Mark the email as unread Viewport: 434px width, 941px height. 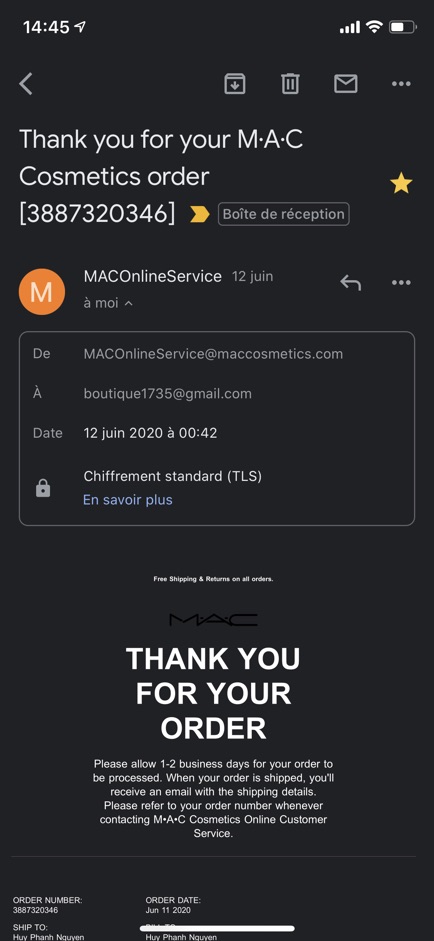pyautogui.click(x=346, y=84)
